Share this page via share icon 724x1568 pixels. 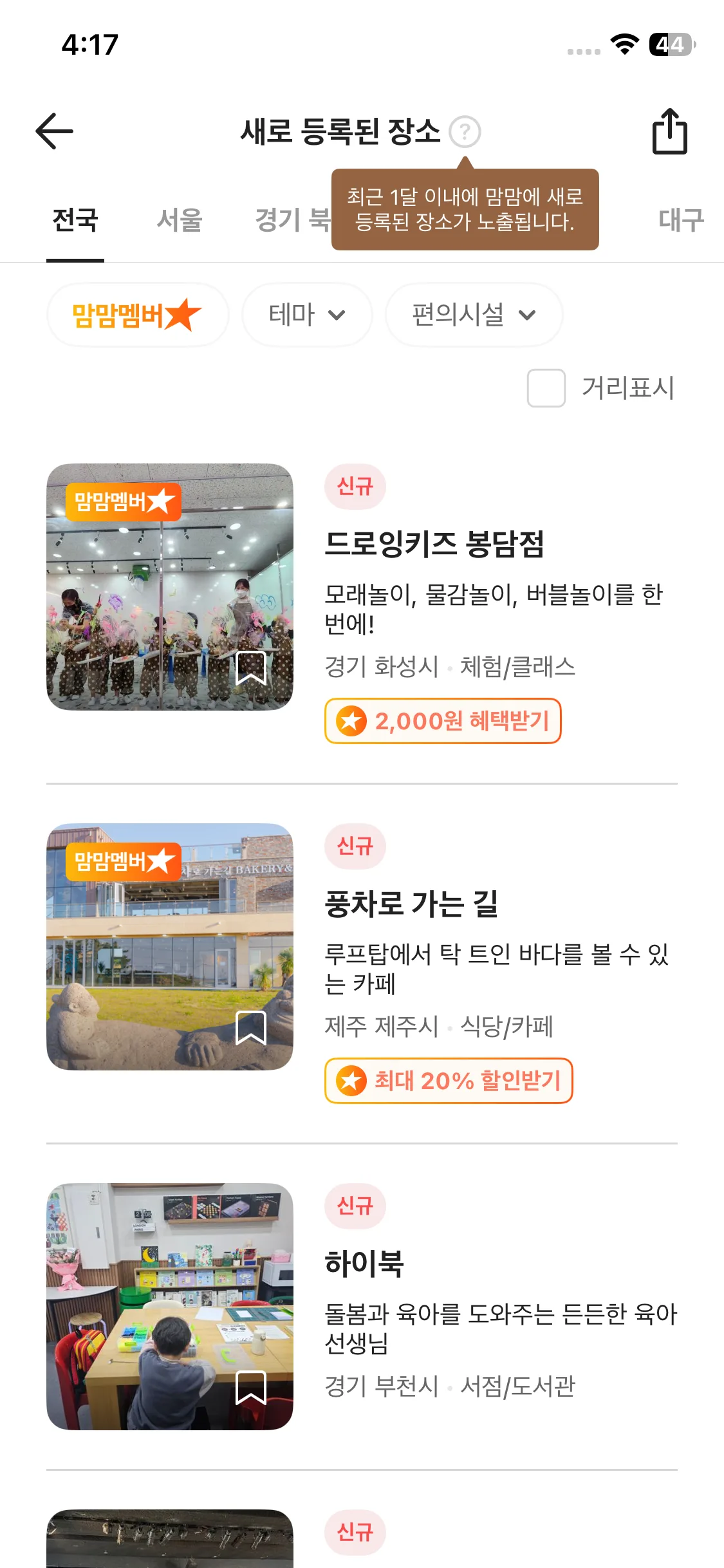click(x=669, y=131)
